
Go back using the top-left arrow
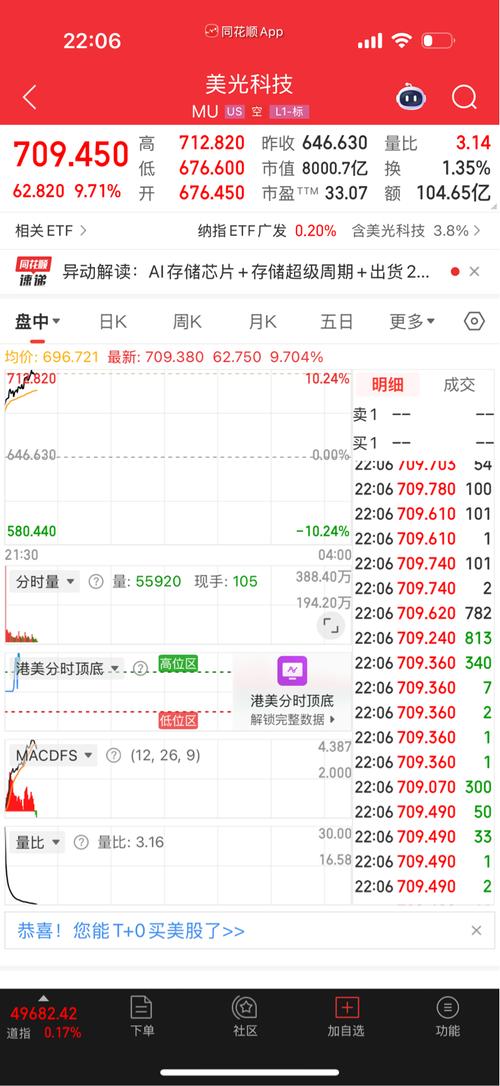pyautogui.click(x=29, y=98)
